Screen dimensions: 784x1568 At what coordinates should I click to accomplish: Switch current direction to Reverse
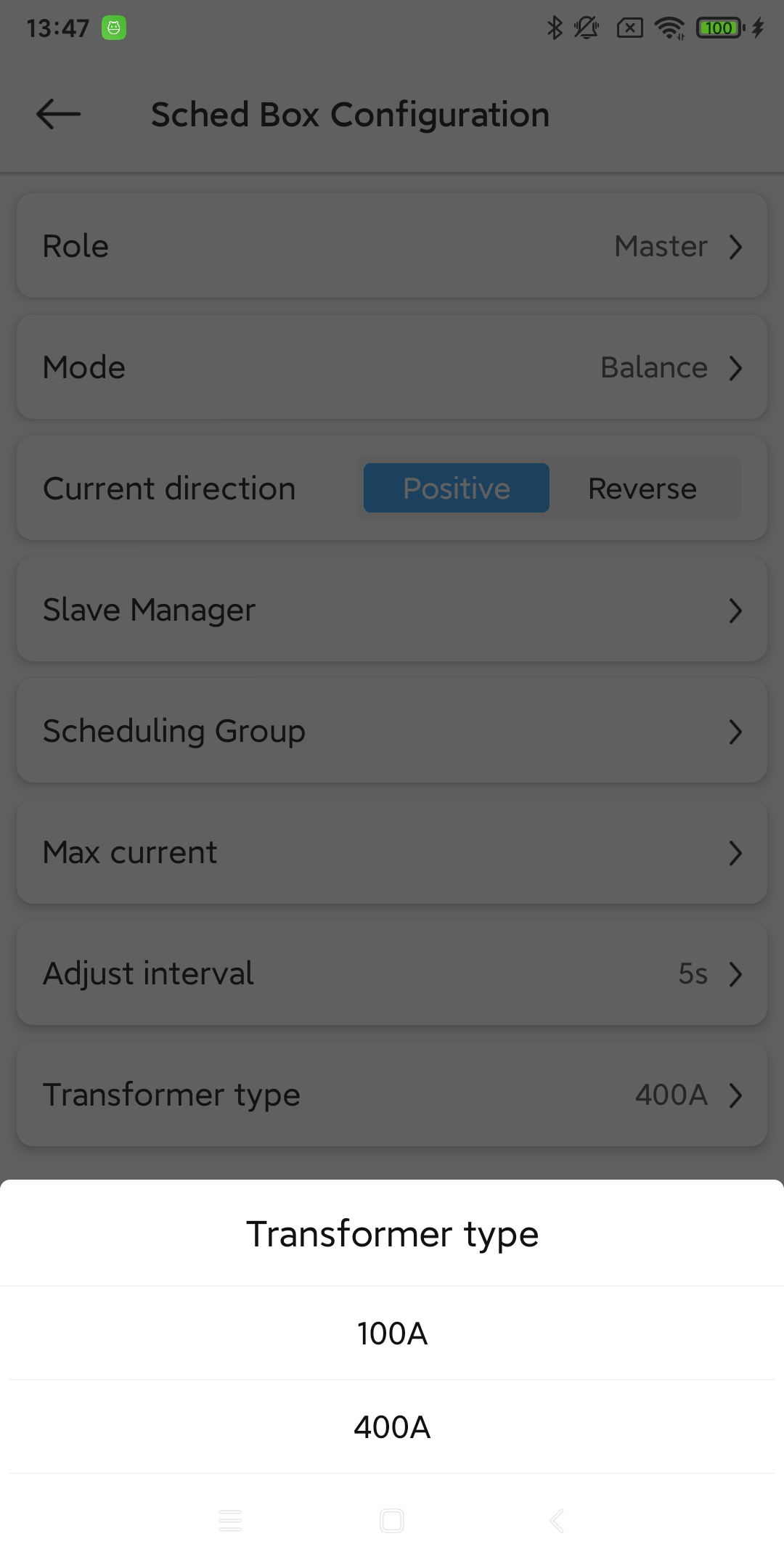(642, 489)
